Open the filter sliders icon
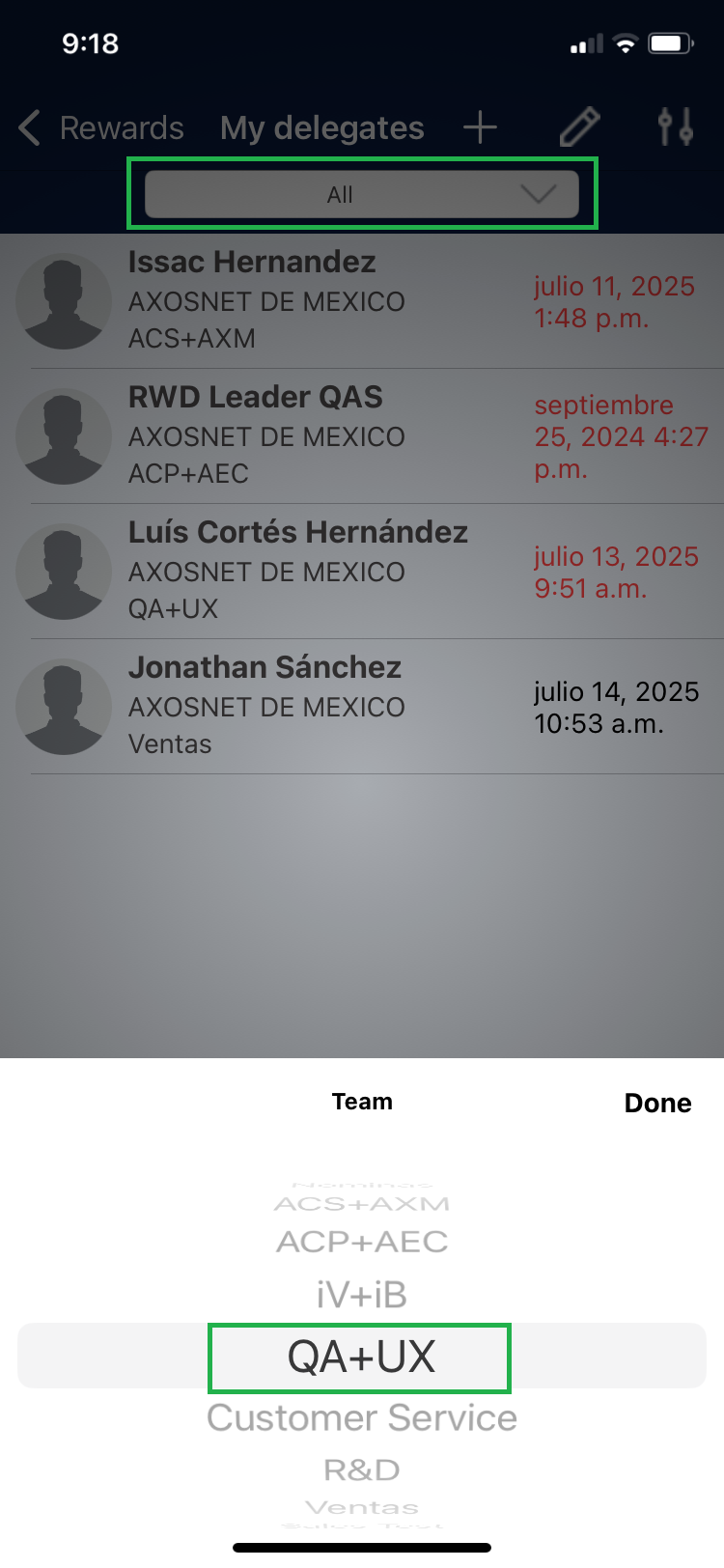The image size is (724, 1568). 675,127
